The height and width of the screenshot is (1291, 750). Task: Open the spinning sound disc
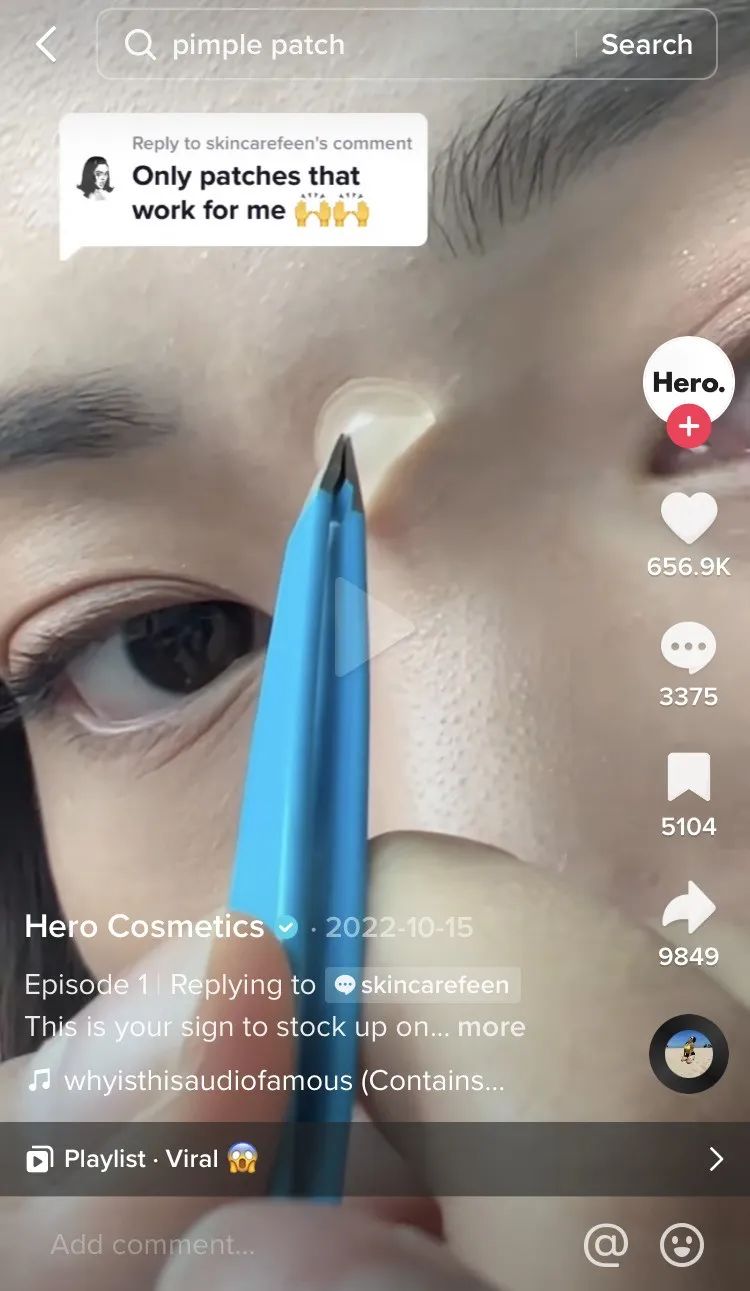(688, 1053)
